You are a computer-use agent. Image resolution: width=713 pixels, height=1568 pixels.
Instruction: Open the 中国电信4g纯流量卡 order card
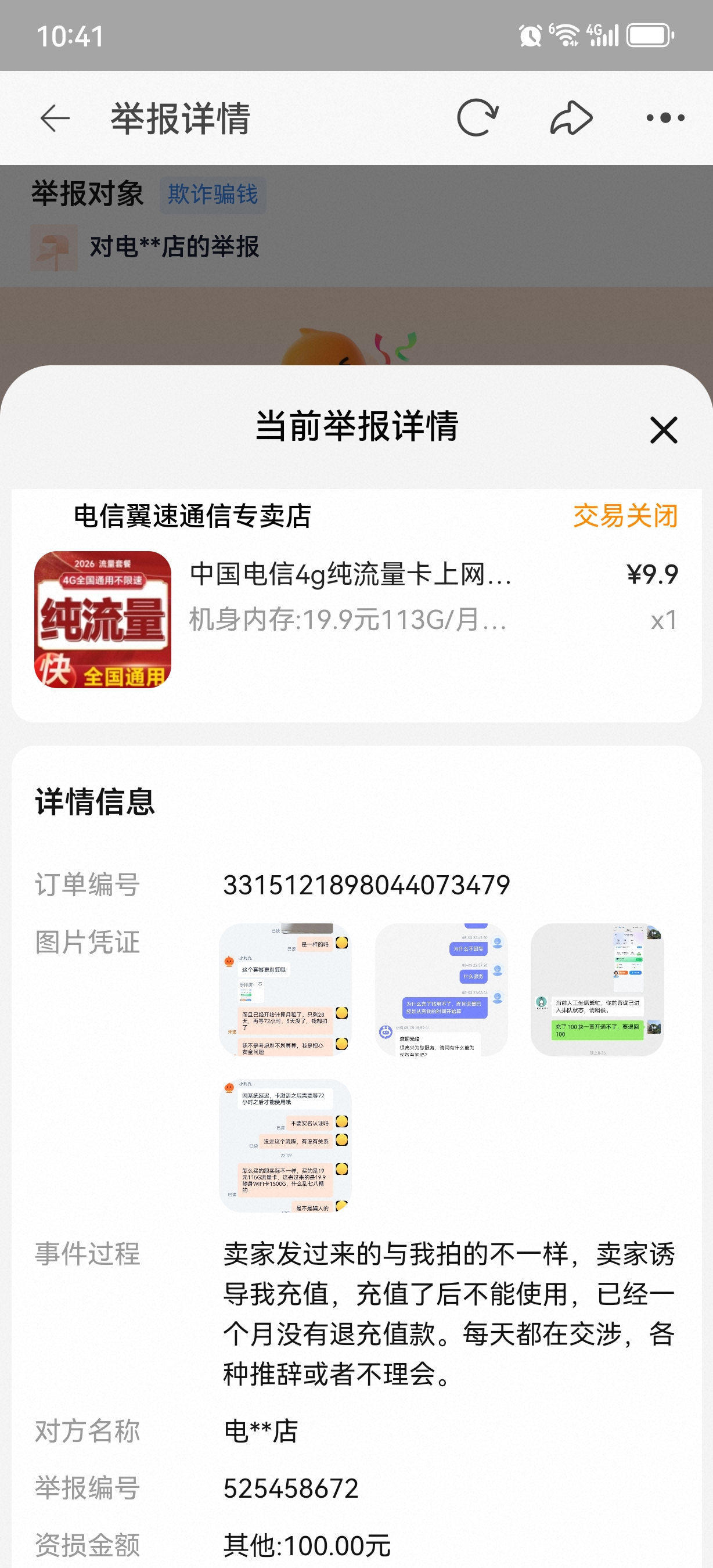tap(356, 620)
